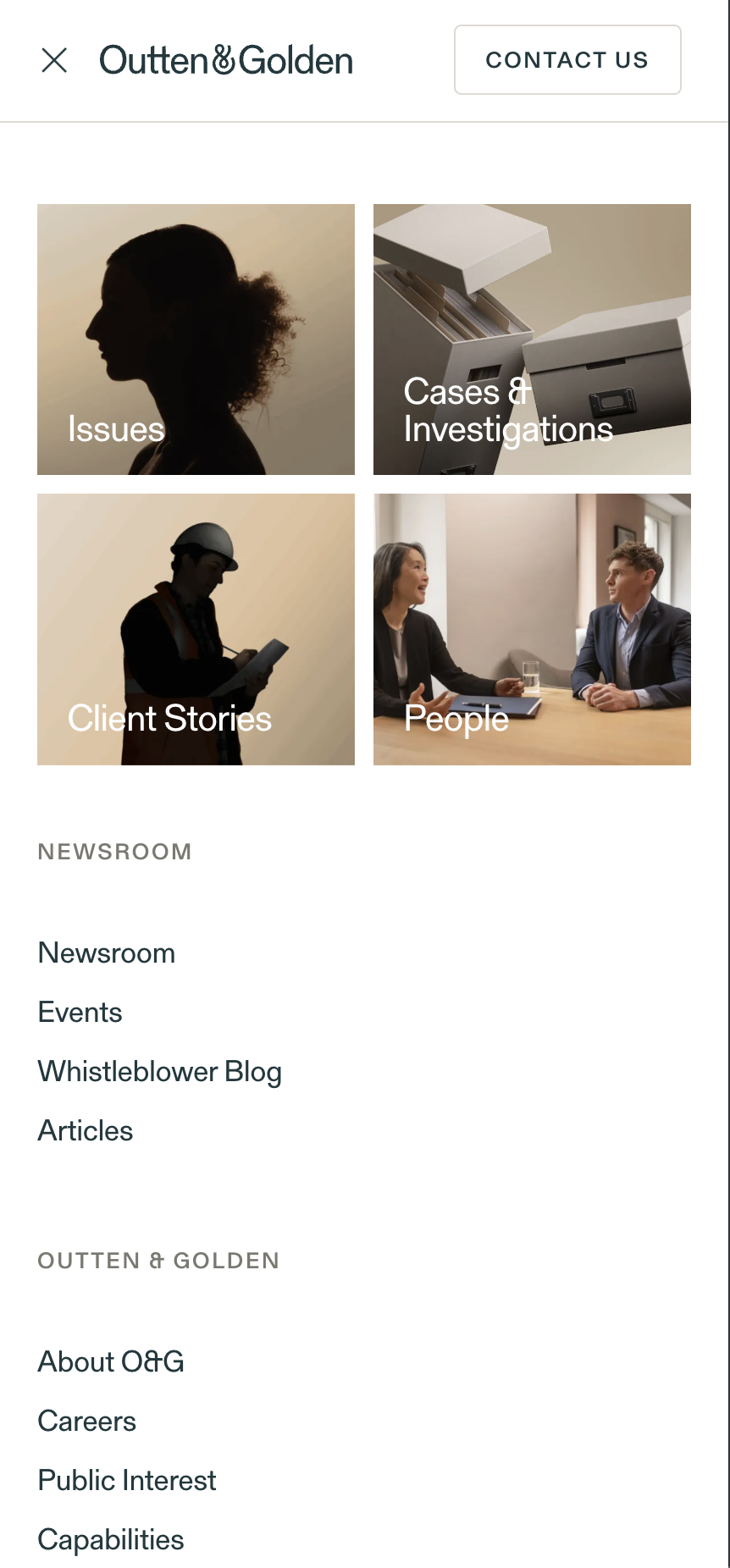Browse the People tile
The width and height of the screenshot is (730, 1568).
532,629
